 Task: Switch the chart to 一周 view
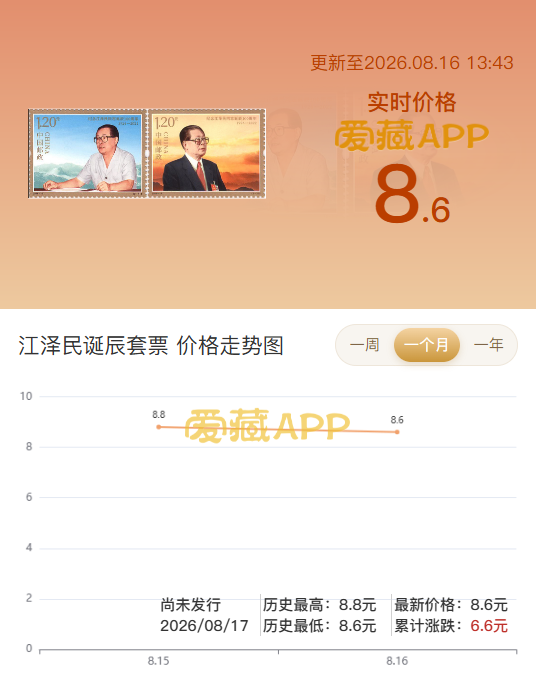[x=364, y=345]
